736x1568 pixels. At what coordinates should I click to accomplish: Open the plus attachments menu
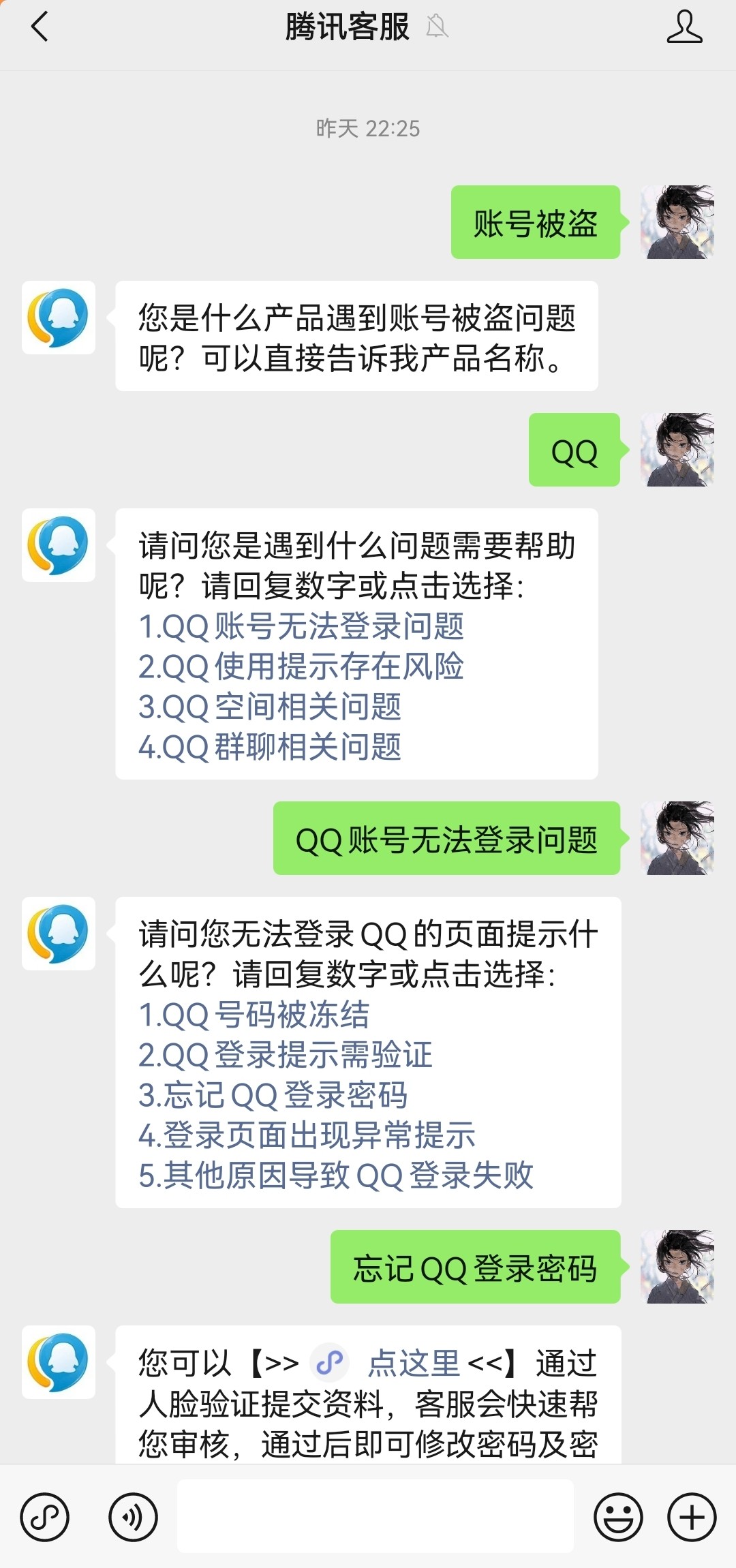[692, 1518]
